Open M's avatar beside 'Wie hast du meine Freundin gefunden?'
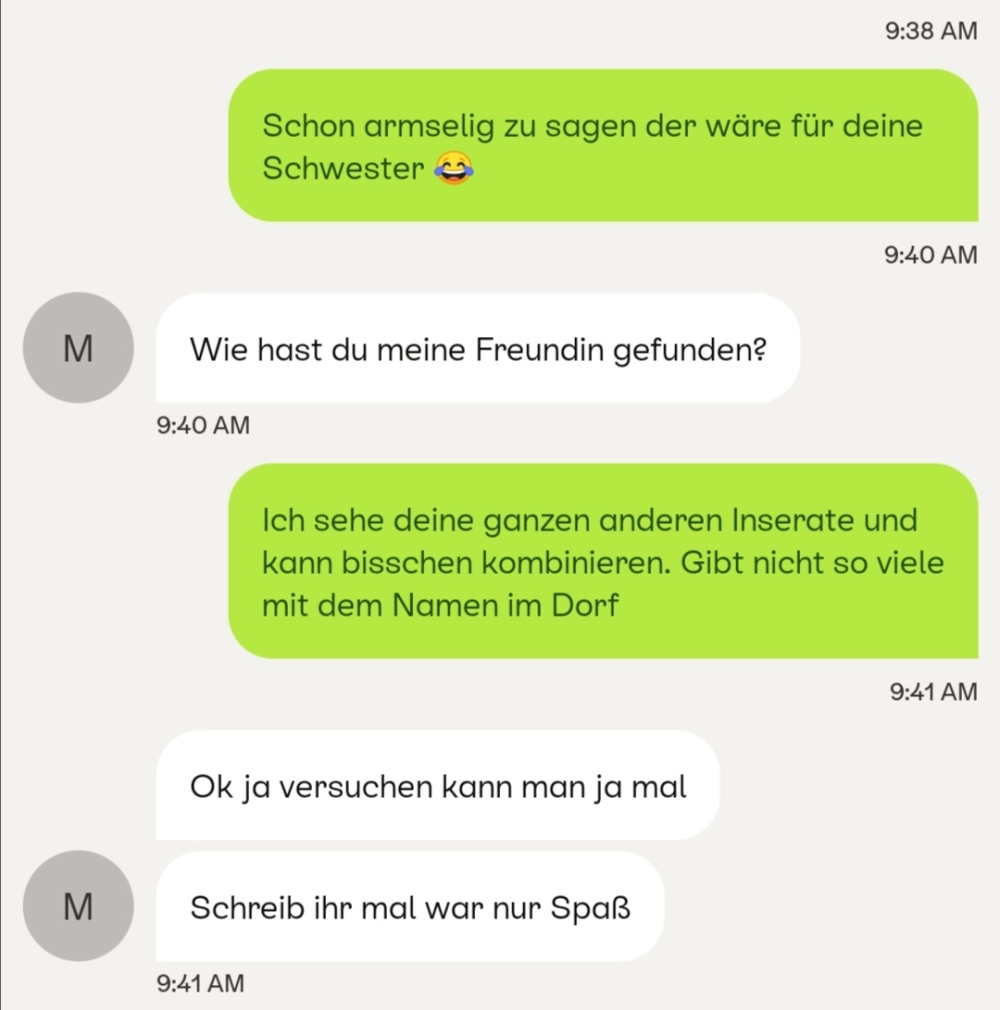 78,348
